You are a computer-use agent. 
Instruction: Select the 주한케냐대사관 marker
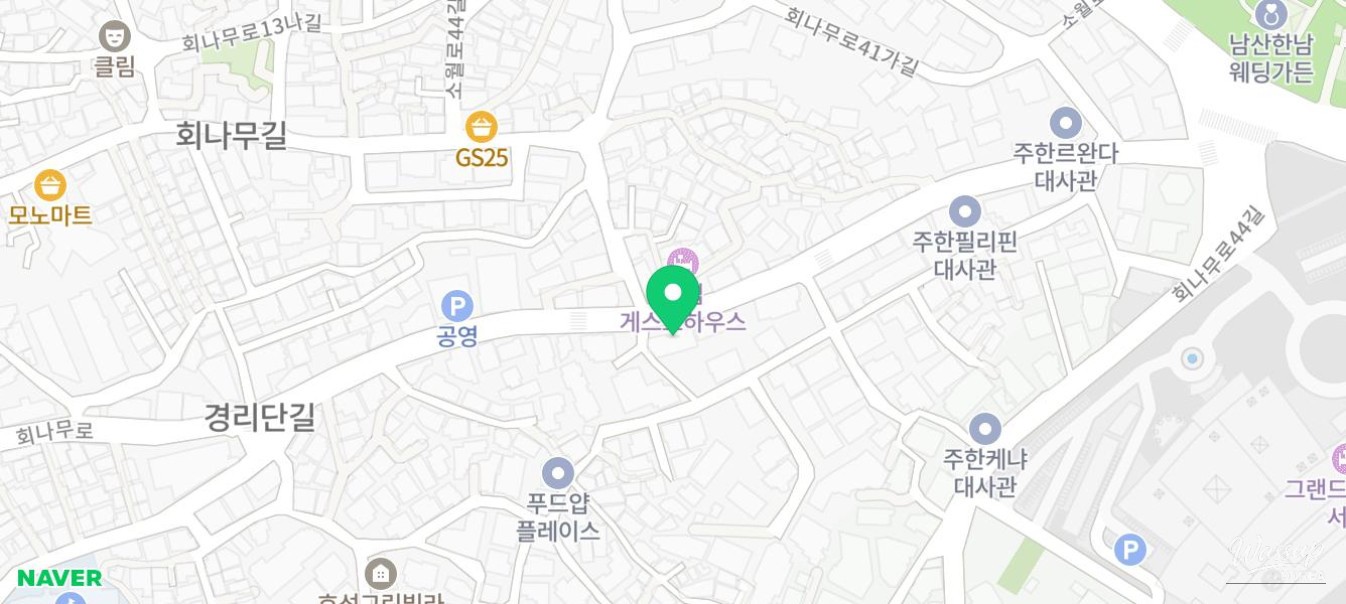(985, 429)
